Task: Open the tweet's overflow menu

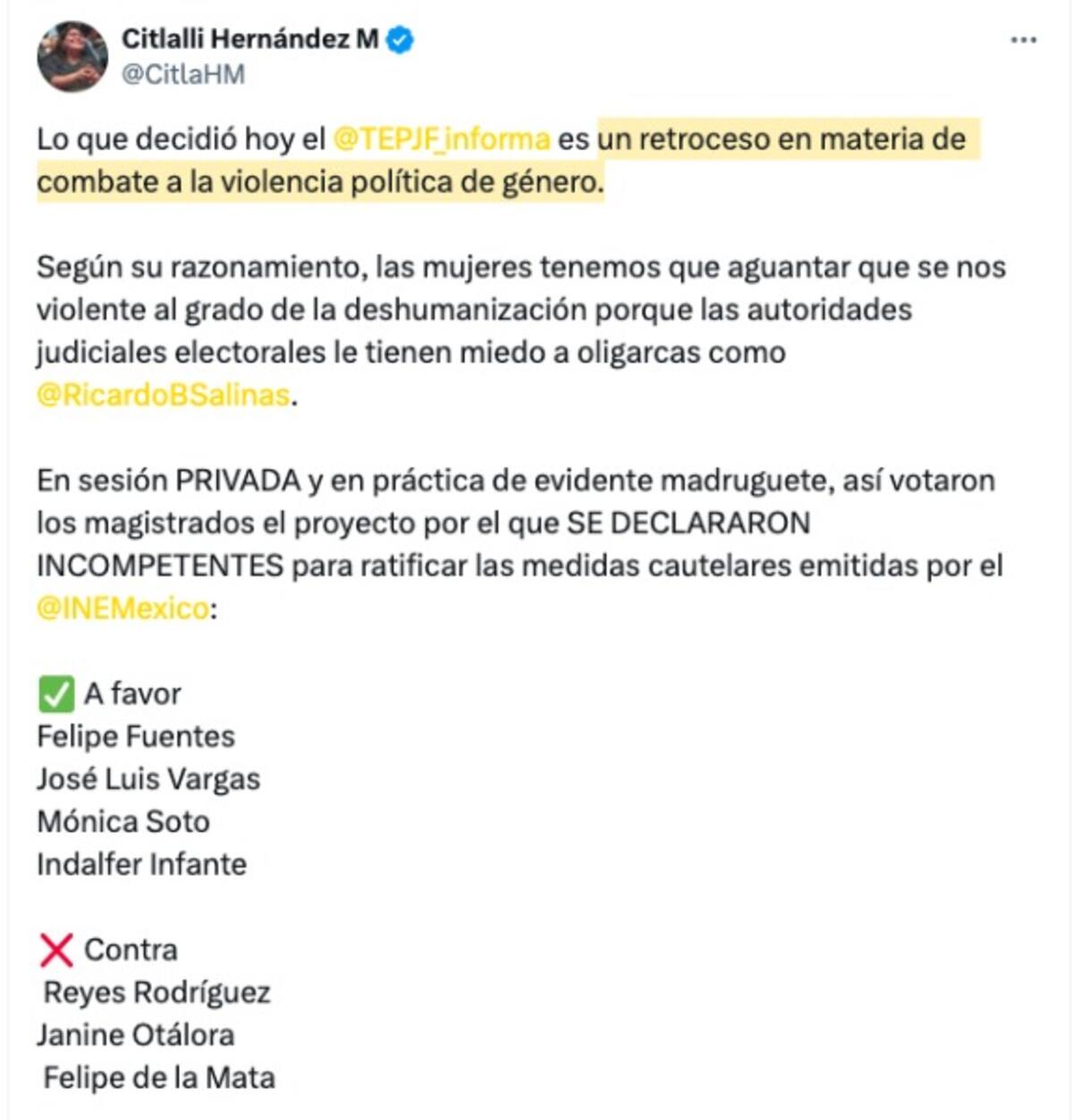Action: click(x=1024, y=40)
